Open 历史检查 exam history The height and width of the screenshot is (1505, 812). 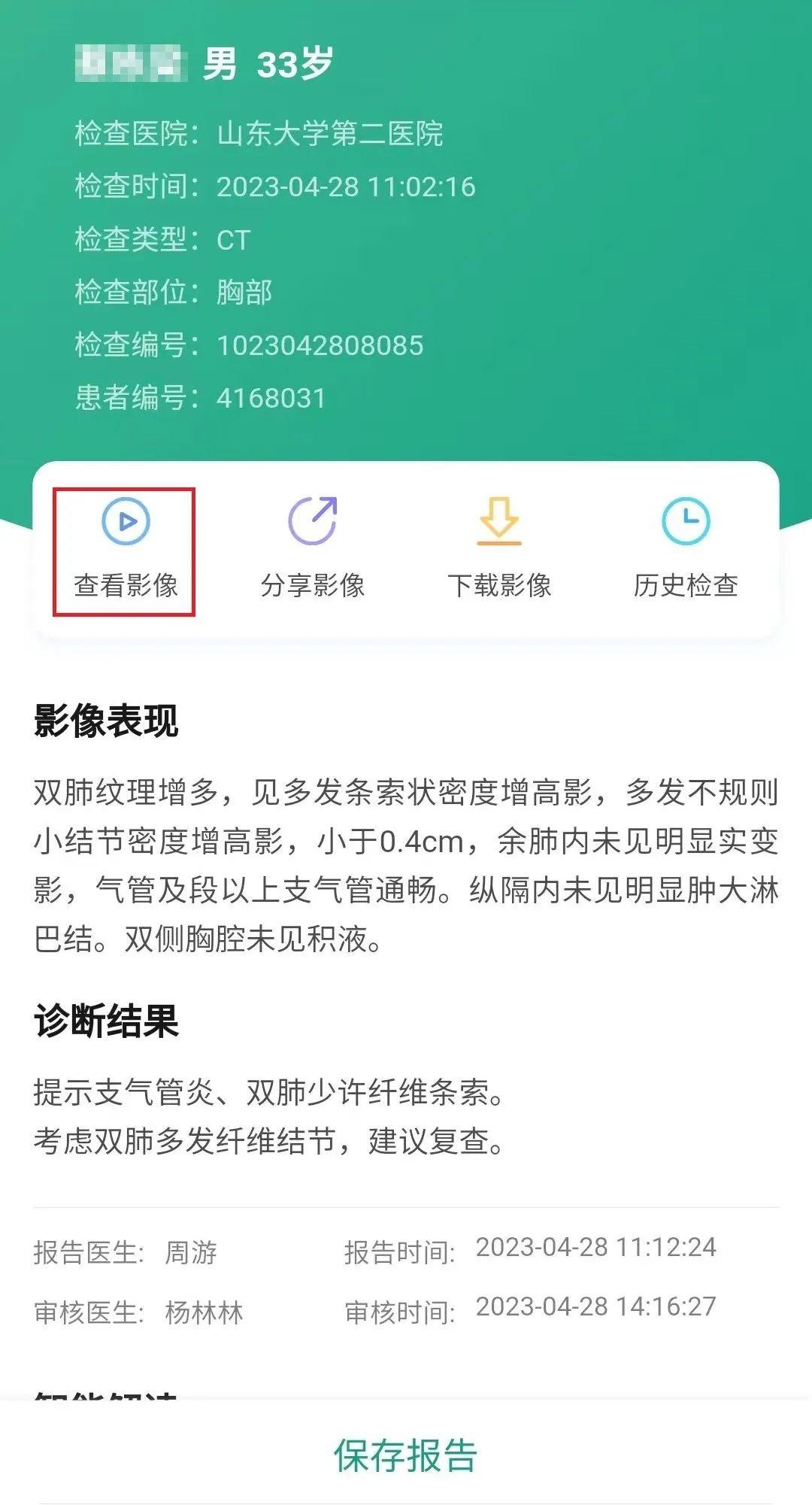click(686, 550)
